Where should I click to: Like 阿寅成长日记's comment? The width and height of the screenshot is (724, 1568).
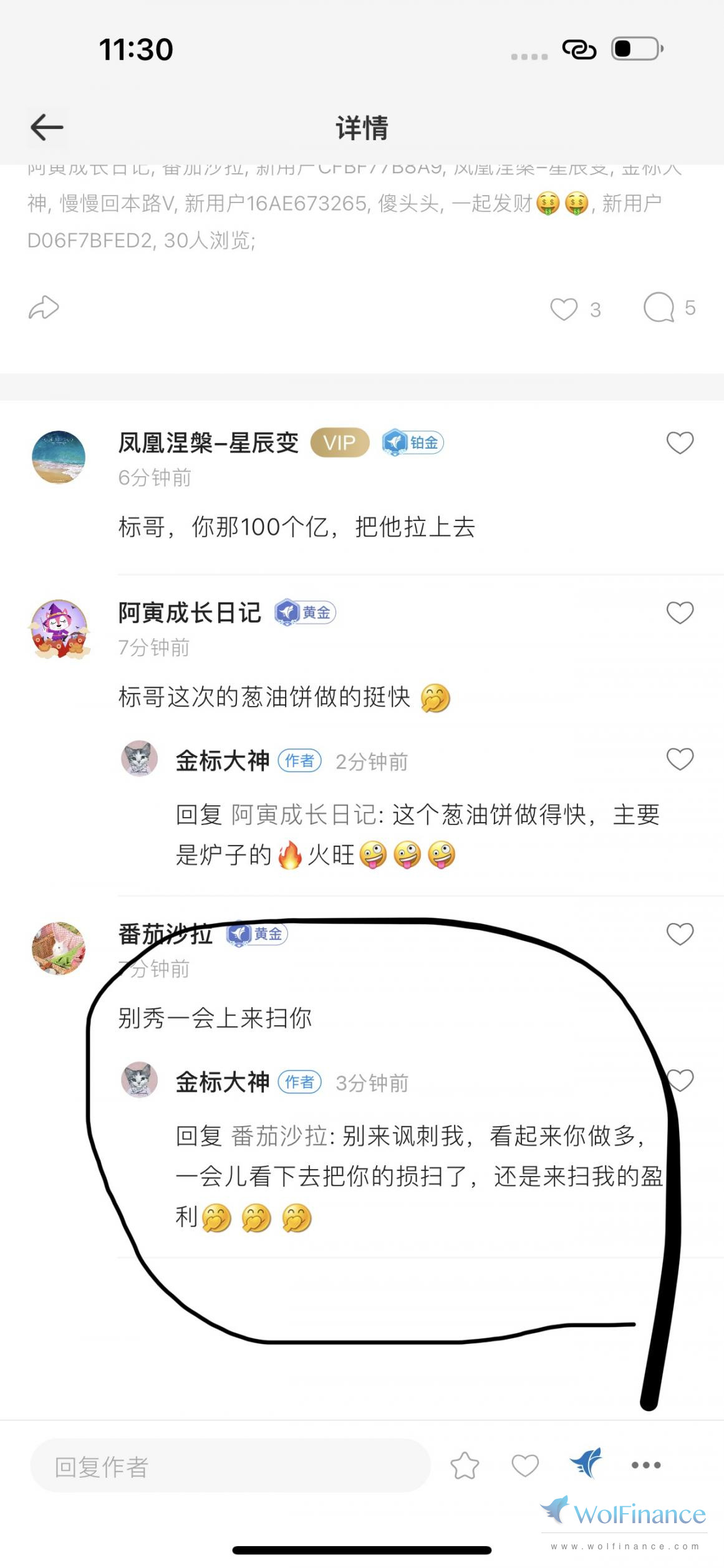pos(680,613)
